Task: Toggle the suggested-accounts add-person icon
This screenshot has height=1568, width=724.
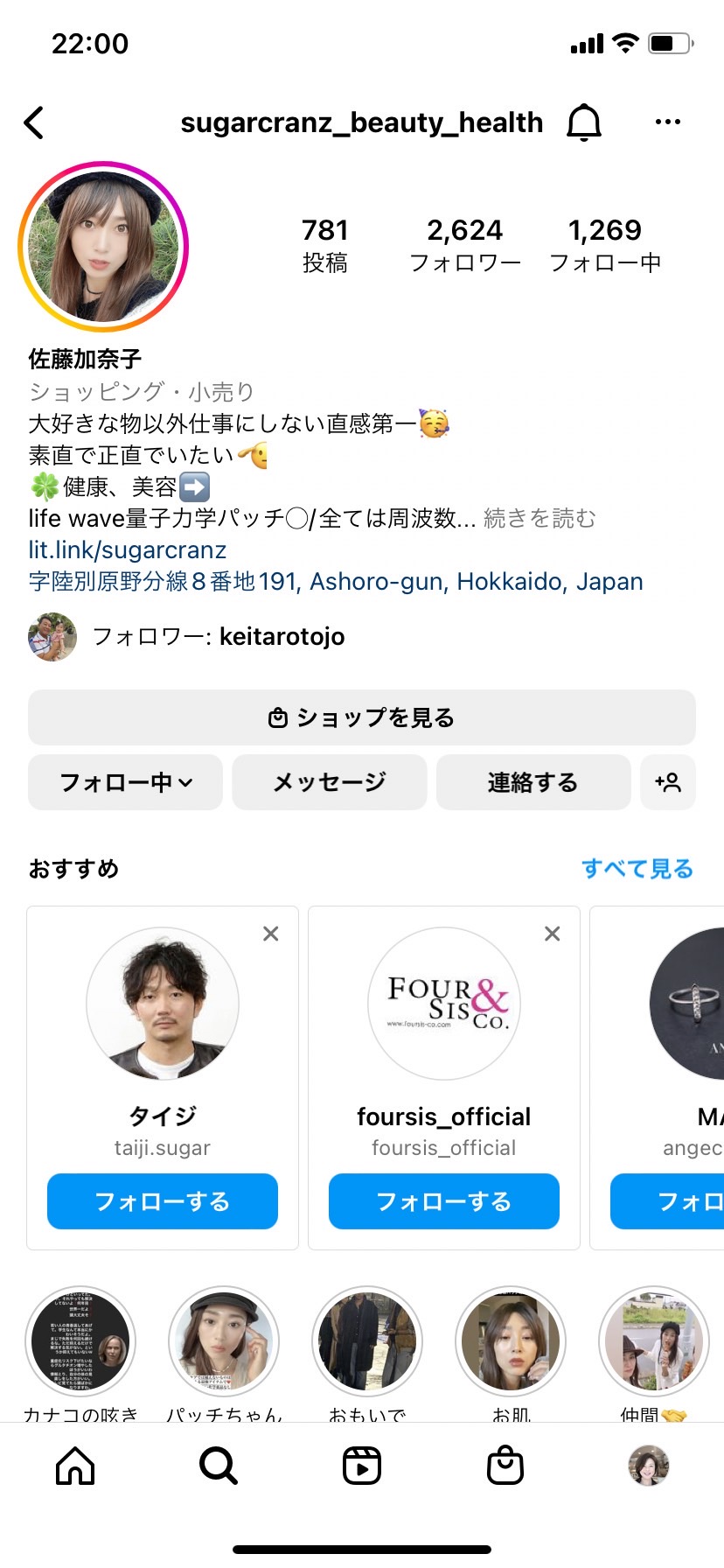Action: (x=668, y=782)
